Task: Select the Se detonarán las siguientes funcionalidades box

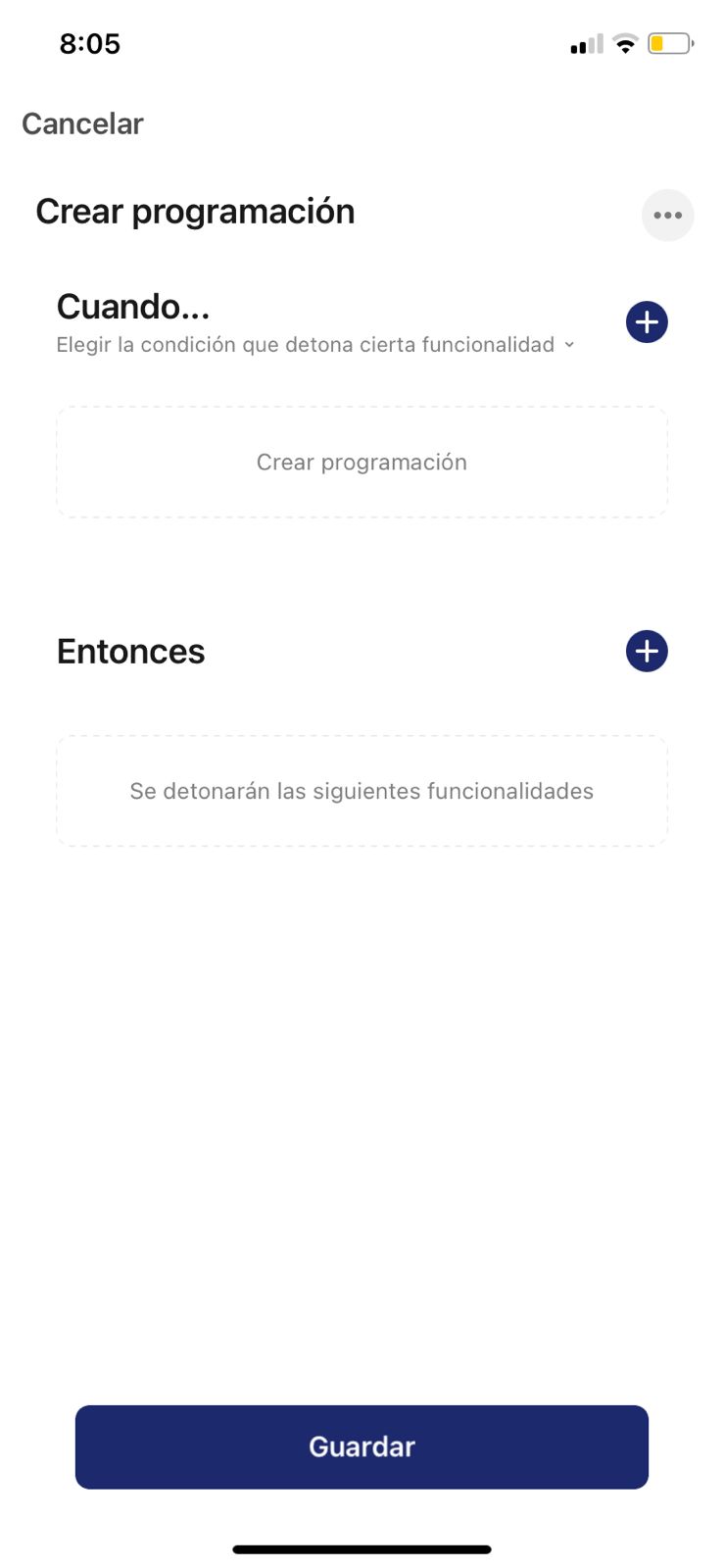Action: [362, 791]
